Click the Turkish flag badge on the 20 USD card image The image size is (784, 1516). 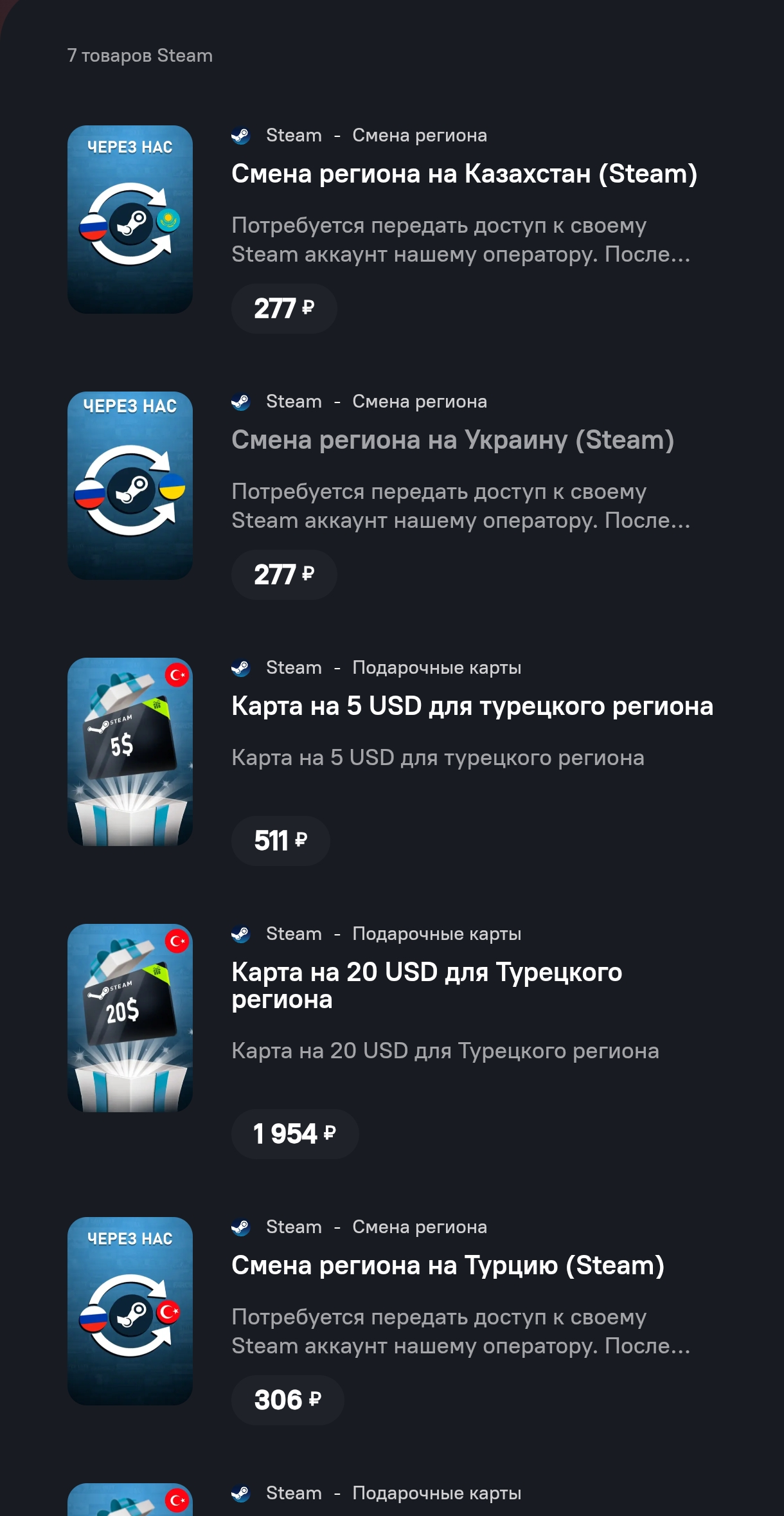[178, 939]
